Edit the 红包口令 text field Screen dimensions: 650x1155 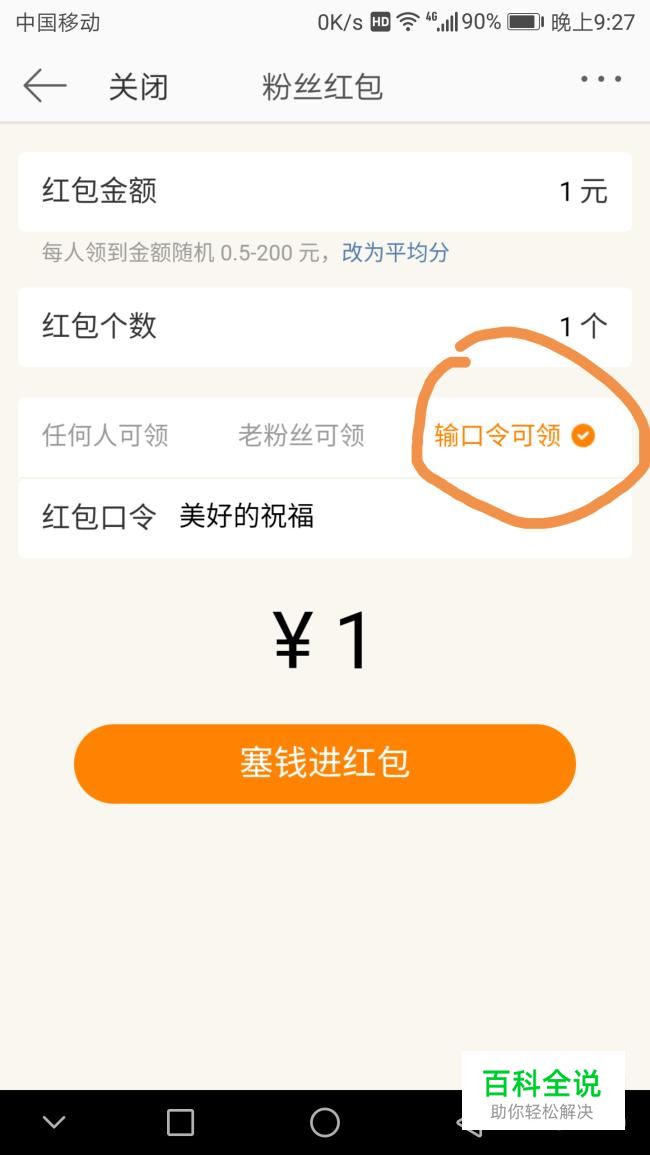400,517
